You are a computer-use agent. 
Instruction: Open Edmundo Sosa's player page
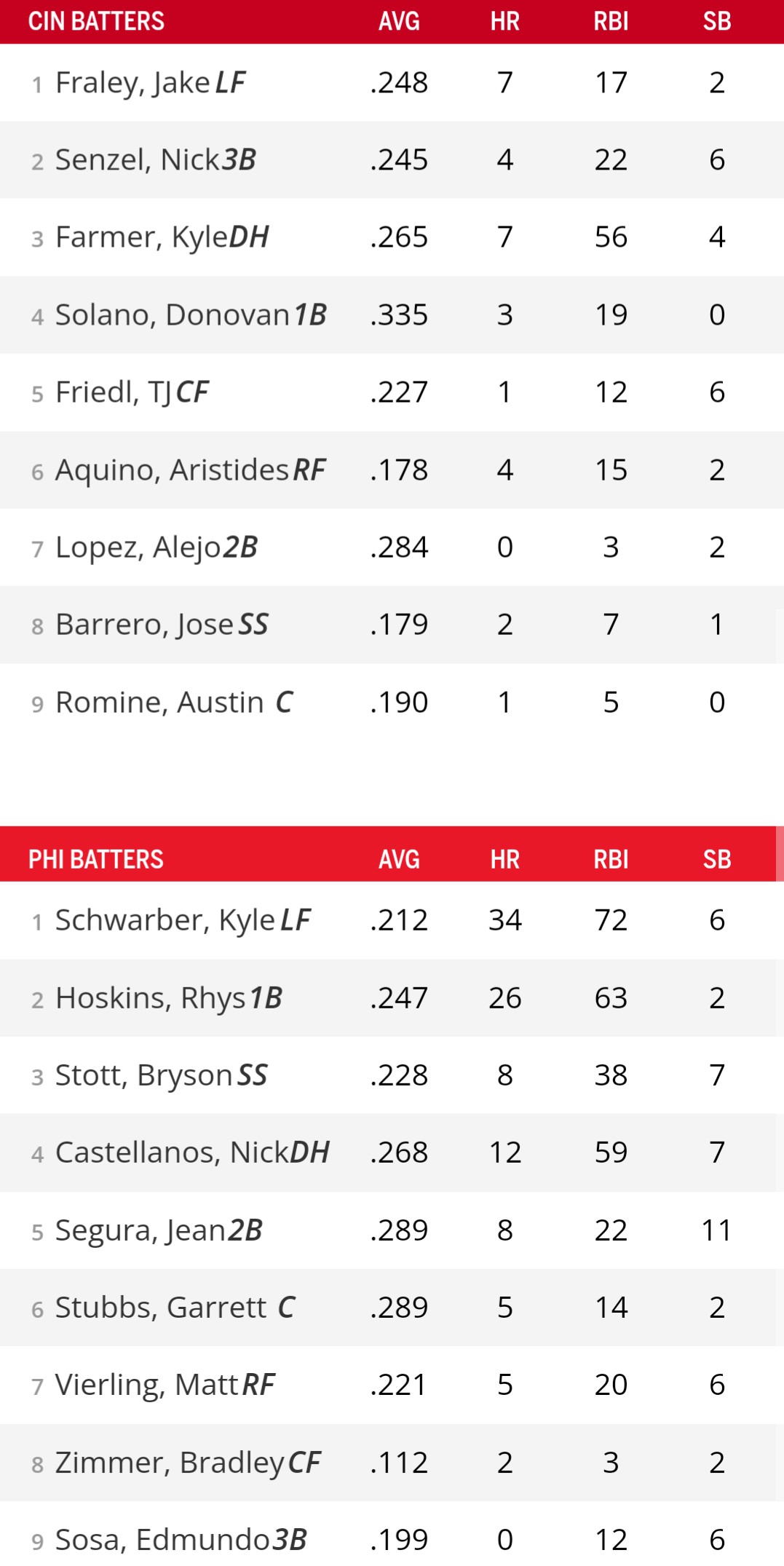pyautogui.click(x=163, y=1540)
